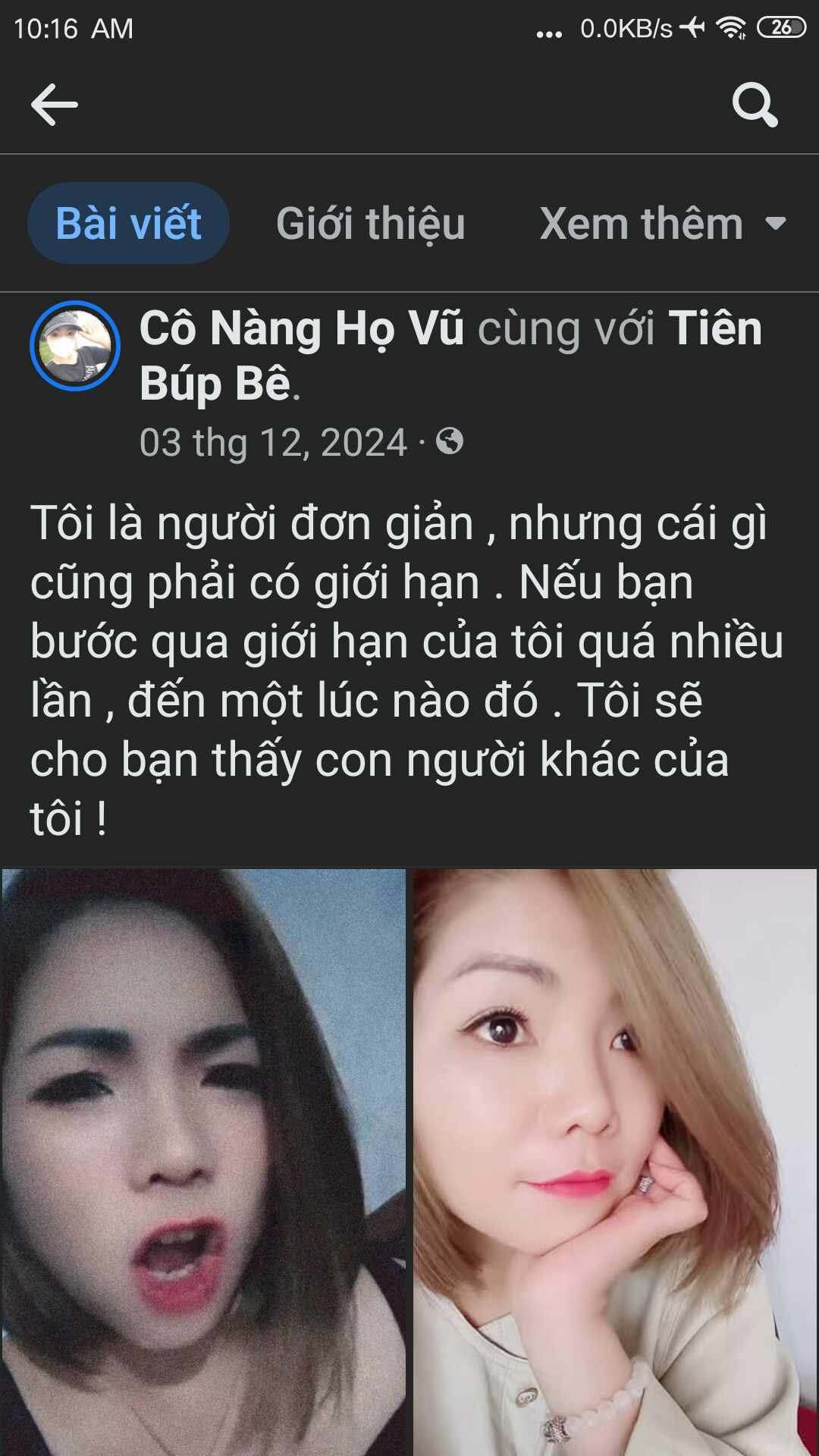This screenshot has width=819, height=1456.
Task: Open the dark-haired photo in the post
Action: [x=203, y=1160]
